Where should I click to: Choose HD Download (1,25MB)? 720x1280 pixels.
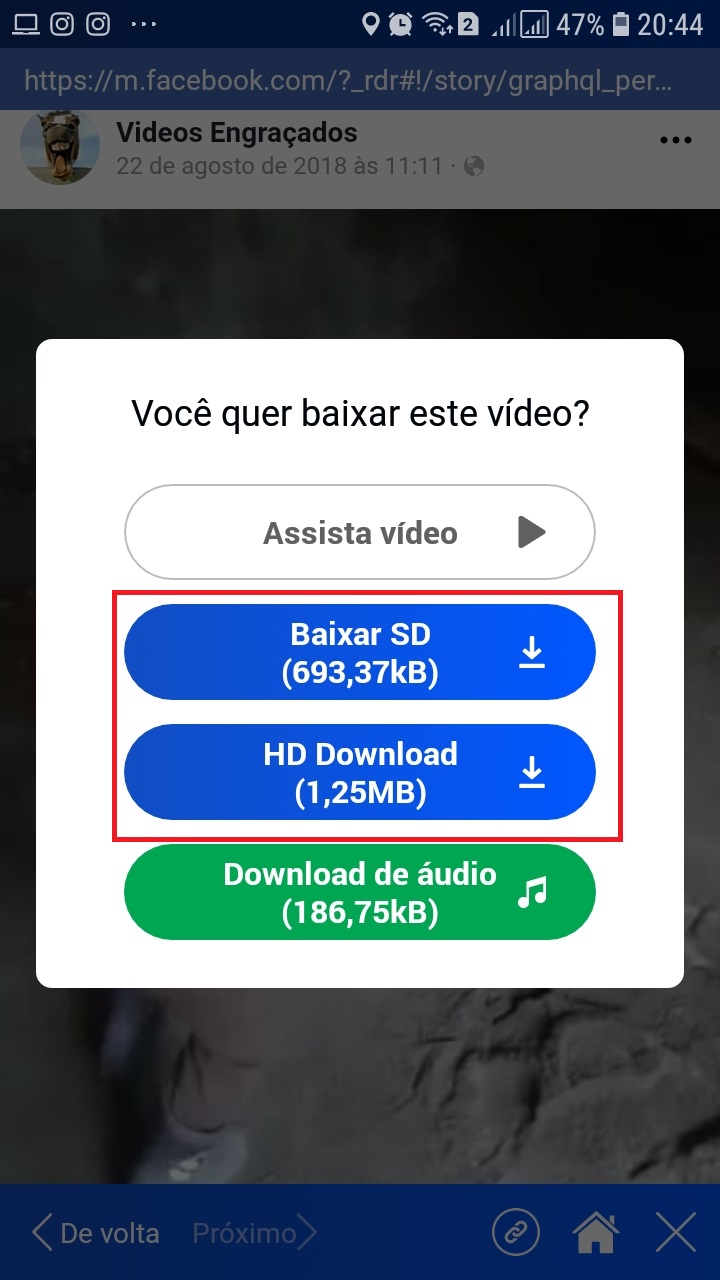pos(360,773)
